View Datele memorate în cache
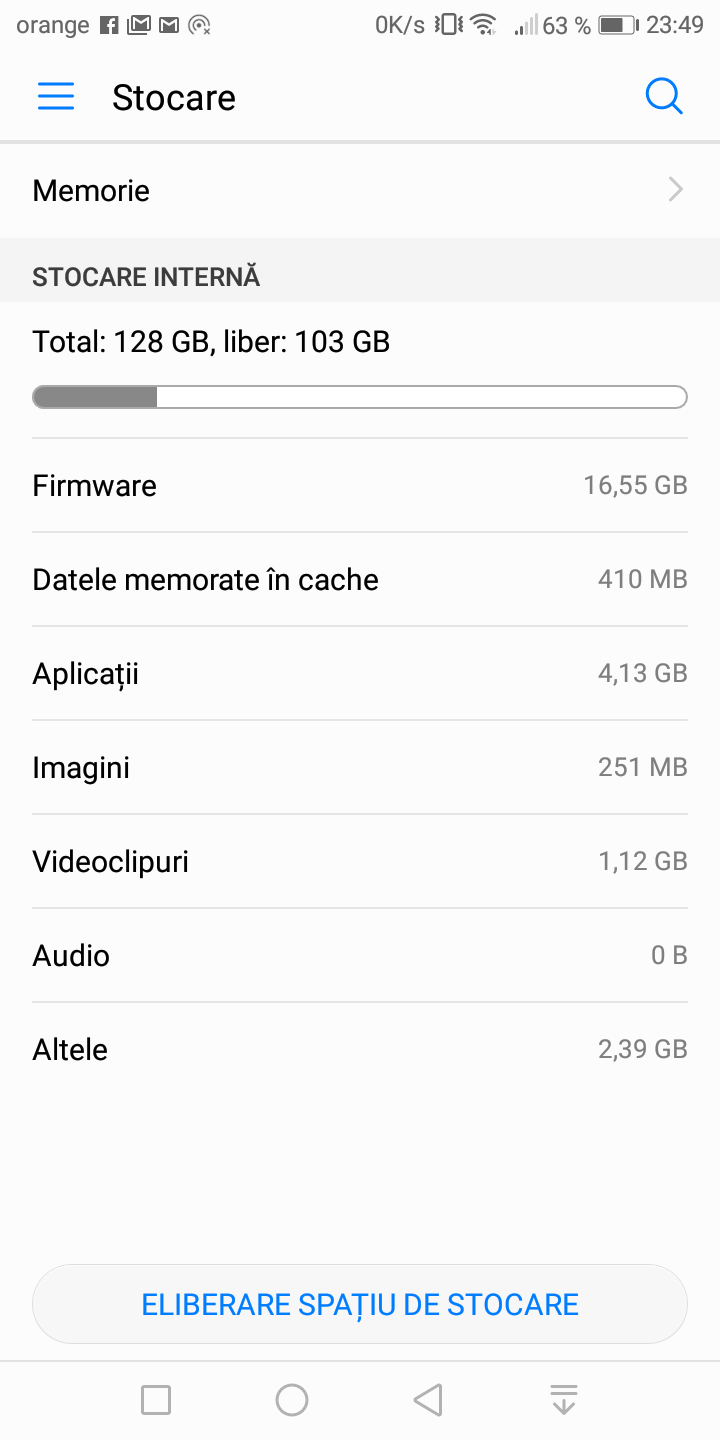 tap(360, 580)
